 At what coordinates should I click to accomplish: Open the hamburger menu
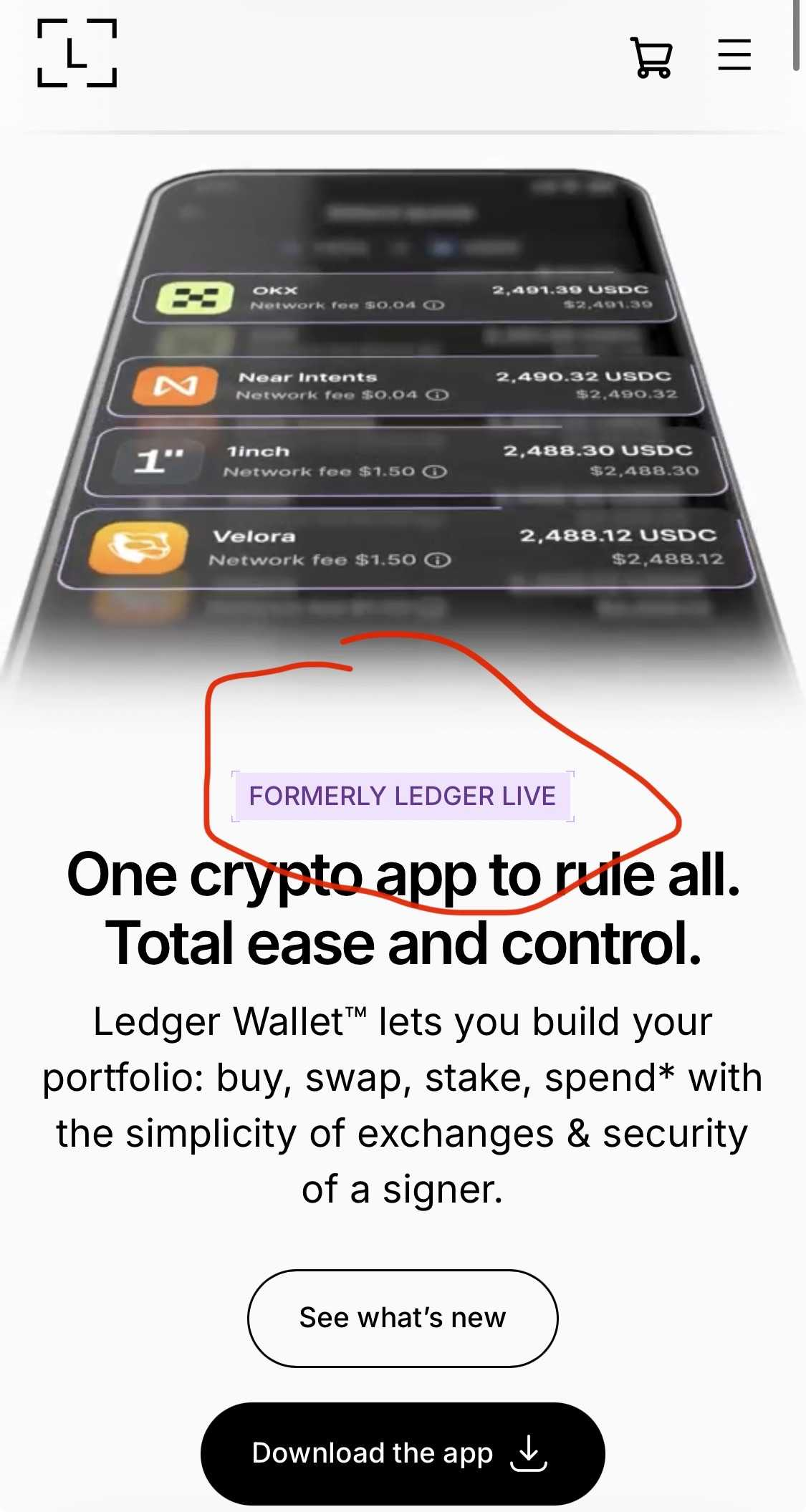tap(734, 55)
